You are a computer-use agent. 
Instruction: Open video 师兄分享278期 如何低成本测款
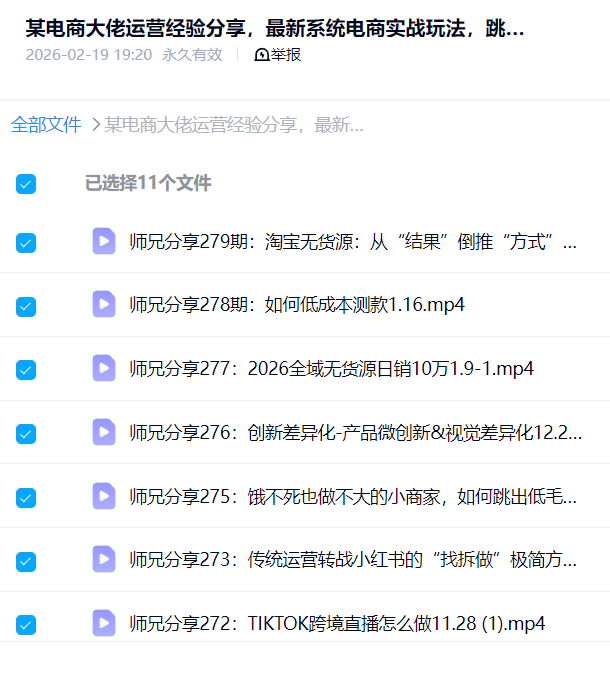(296, 305)
